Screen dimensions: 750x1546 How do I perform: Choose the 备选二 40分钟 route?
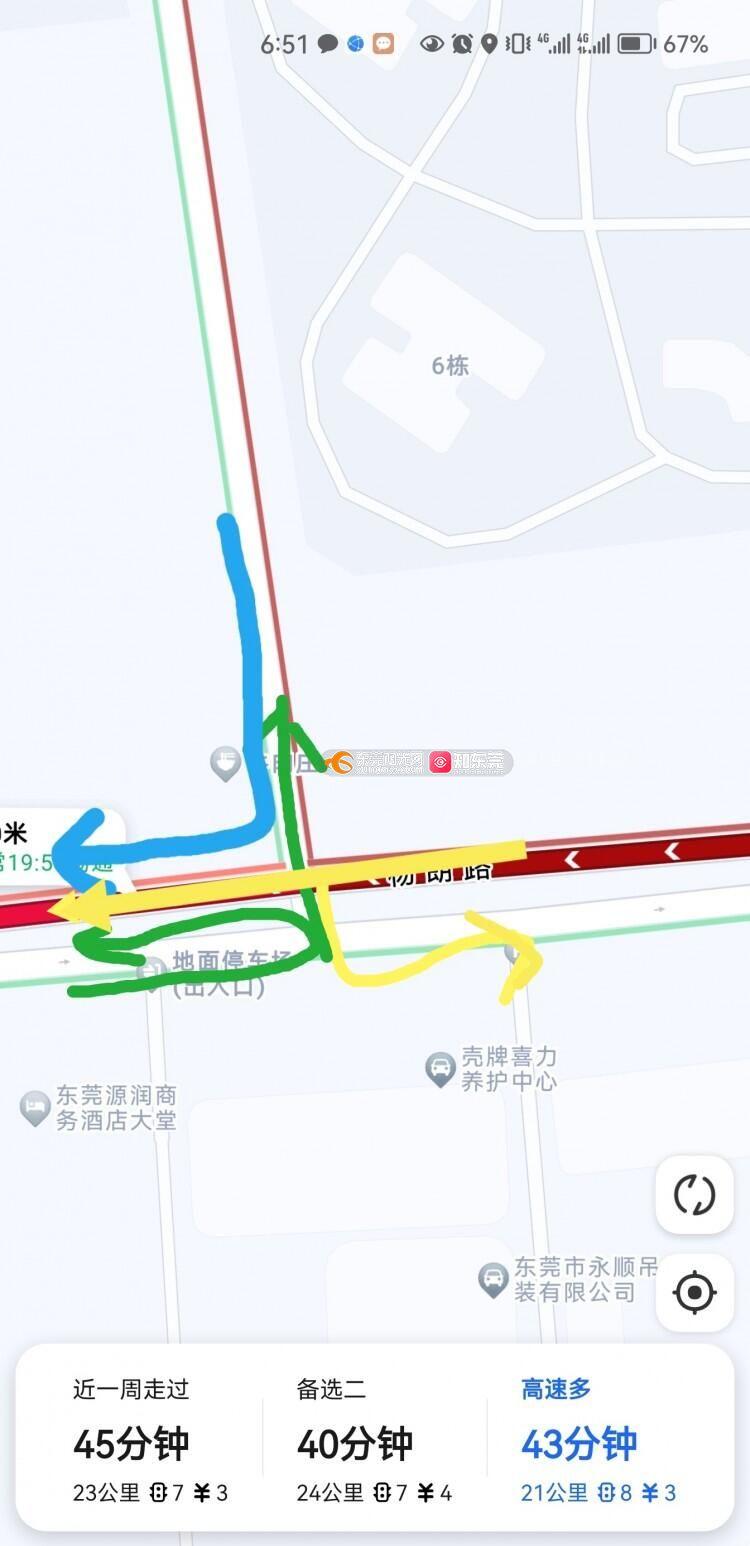[374, 1440]
